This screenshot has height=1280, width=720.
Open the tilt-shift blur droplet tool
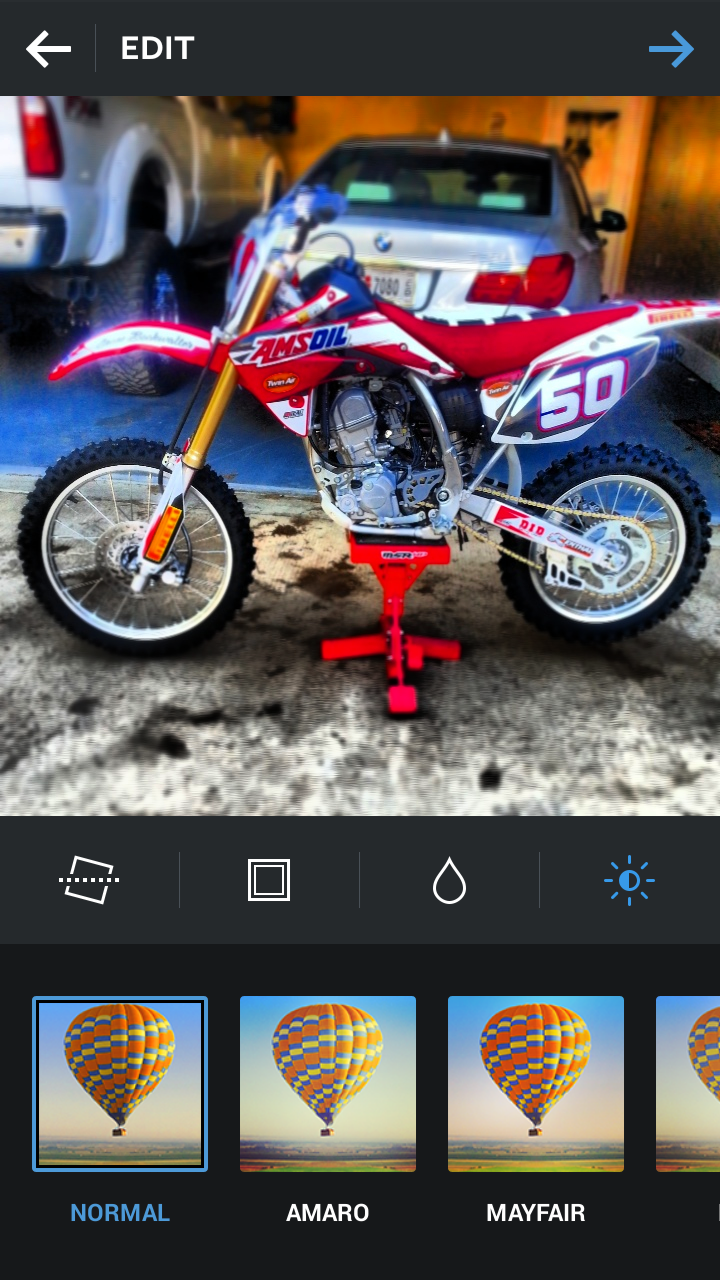tap(449, 880)
